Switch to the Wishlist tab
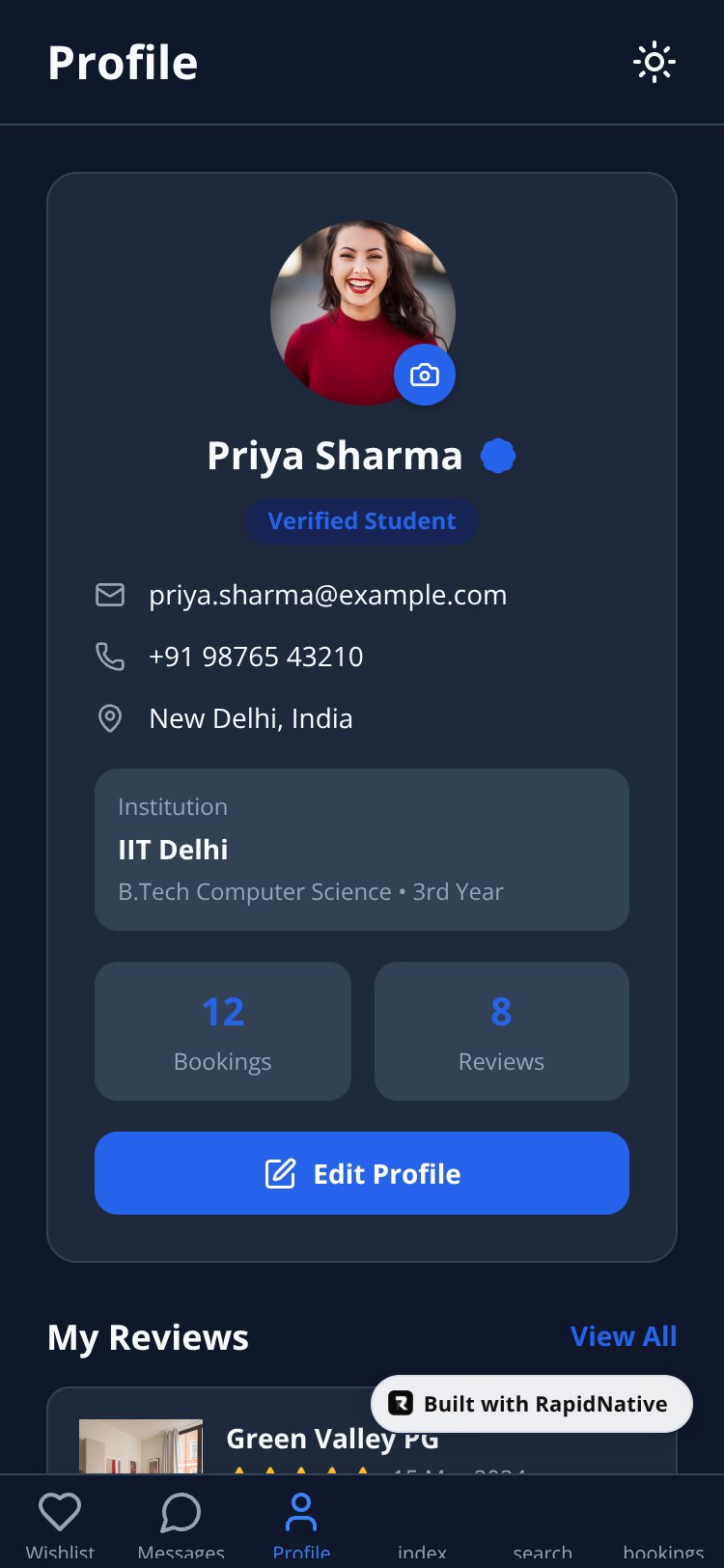The height and width of the screenshot is (1568, 724). click(x=60, y=1524)
